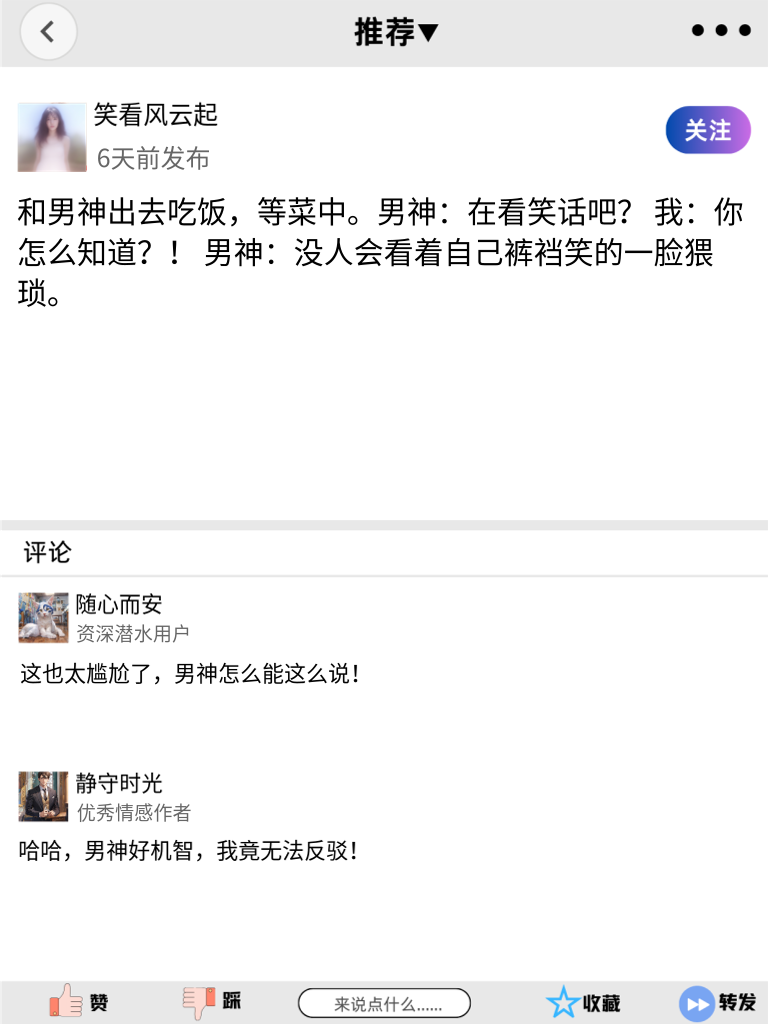This screenshot has height=1024, width=768.
Task: Tap the 转发 forward share icon
Action: (695, 1002)
